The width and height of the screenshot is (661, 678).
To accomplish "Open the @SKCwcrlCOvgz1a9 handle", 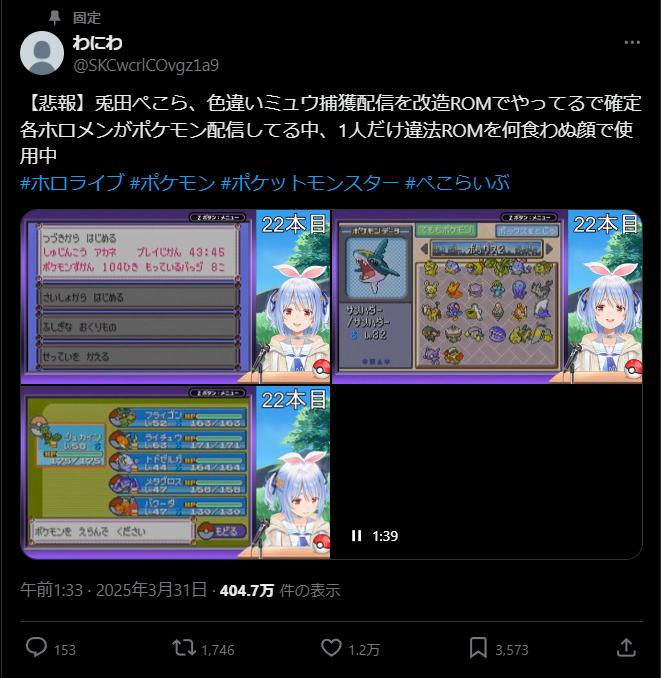I will pos(146,65).
